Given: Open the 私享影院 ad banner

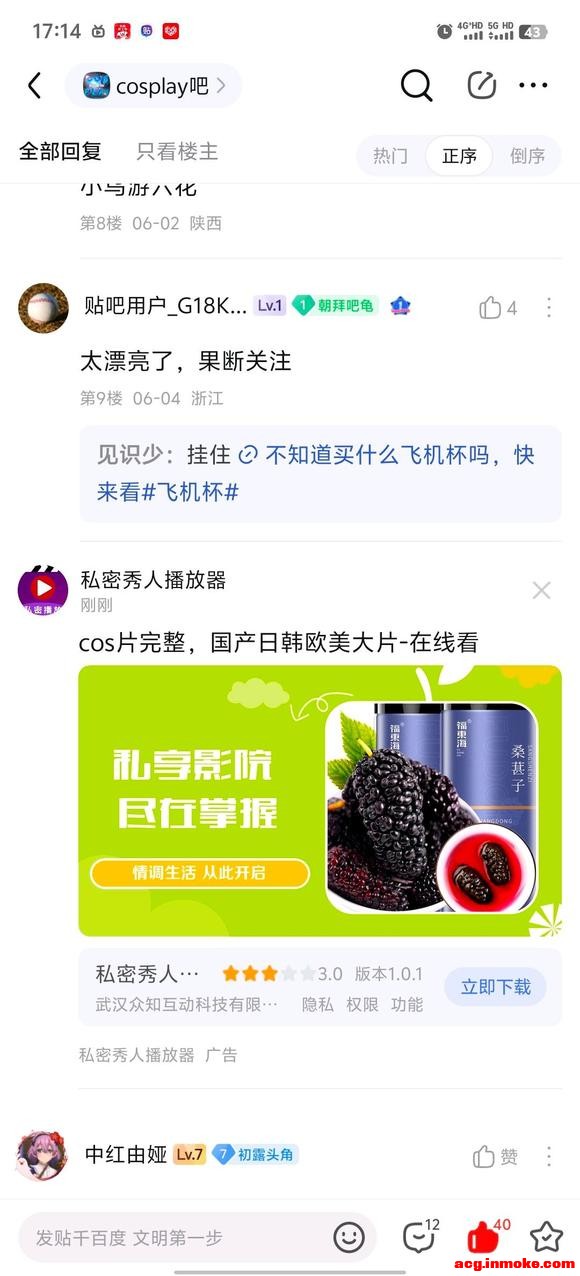Looking at the screenshot, I should (x=320, y=801).
